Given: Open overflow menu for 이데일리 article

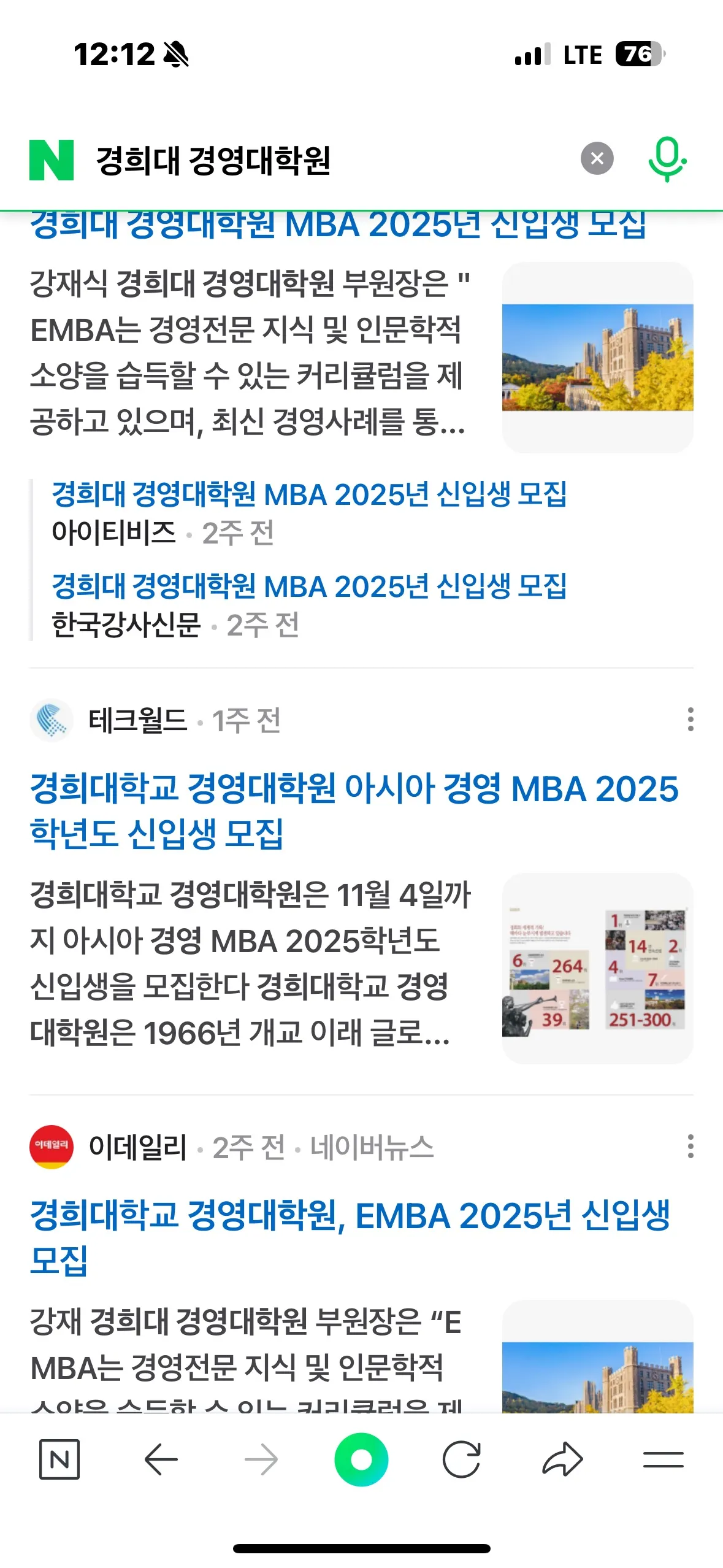Looking at the screenshot, I should (x=690, y=1147).
